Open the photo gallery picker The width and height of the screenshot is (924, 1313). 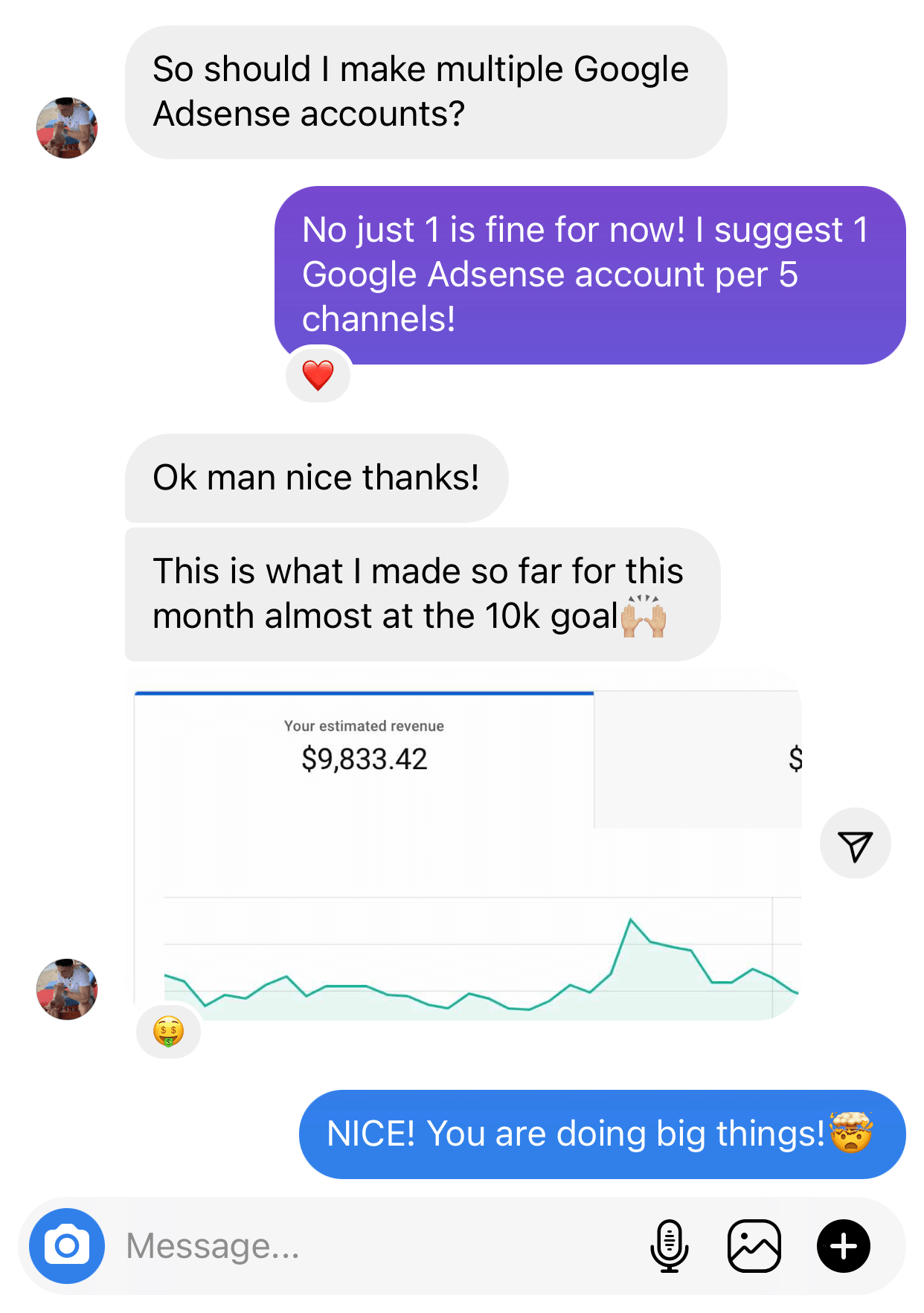754,1245
